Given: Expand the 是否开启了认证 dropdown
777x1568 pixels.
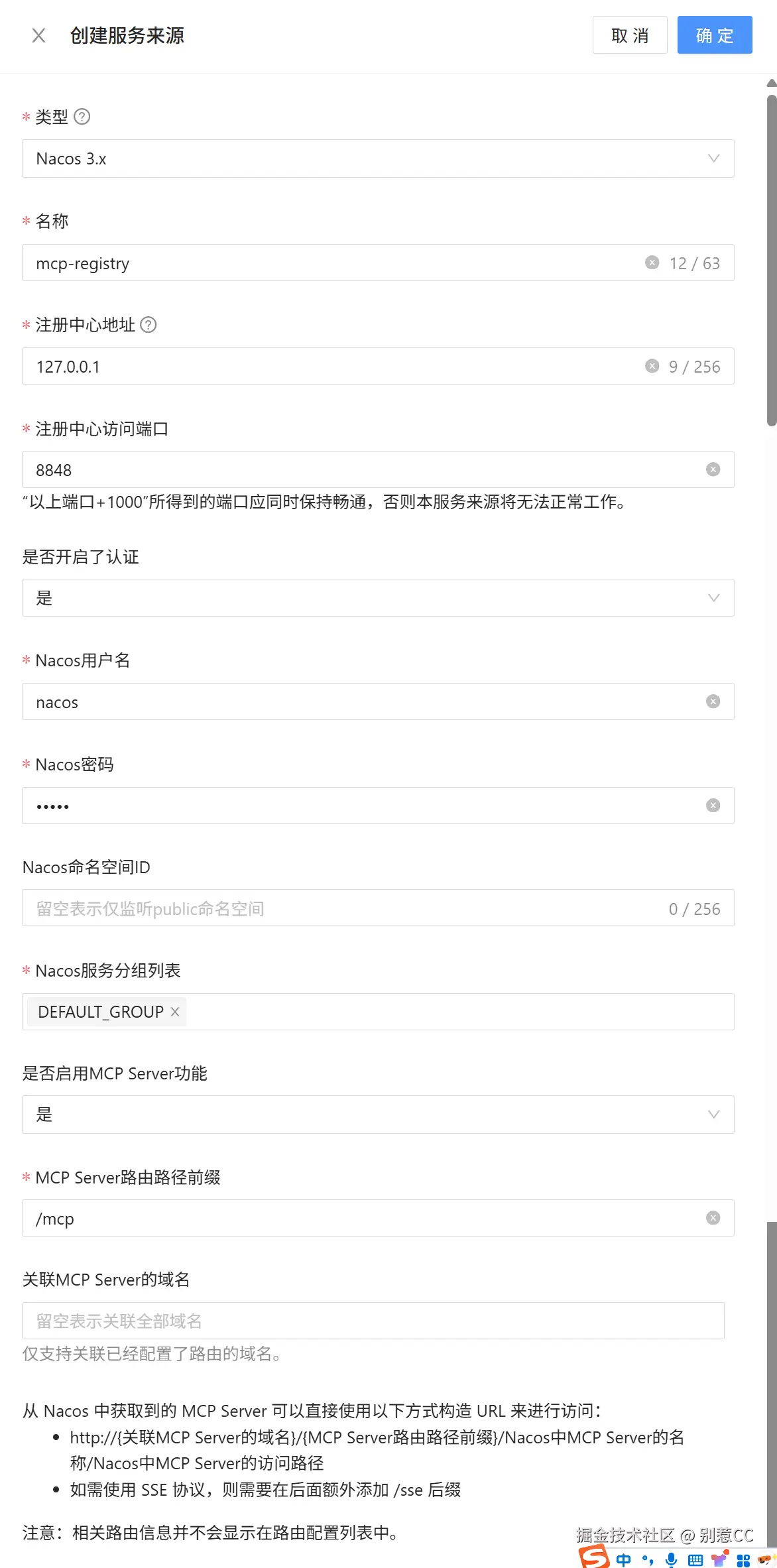Looking at the screenshot, I should tap(378, 598).
